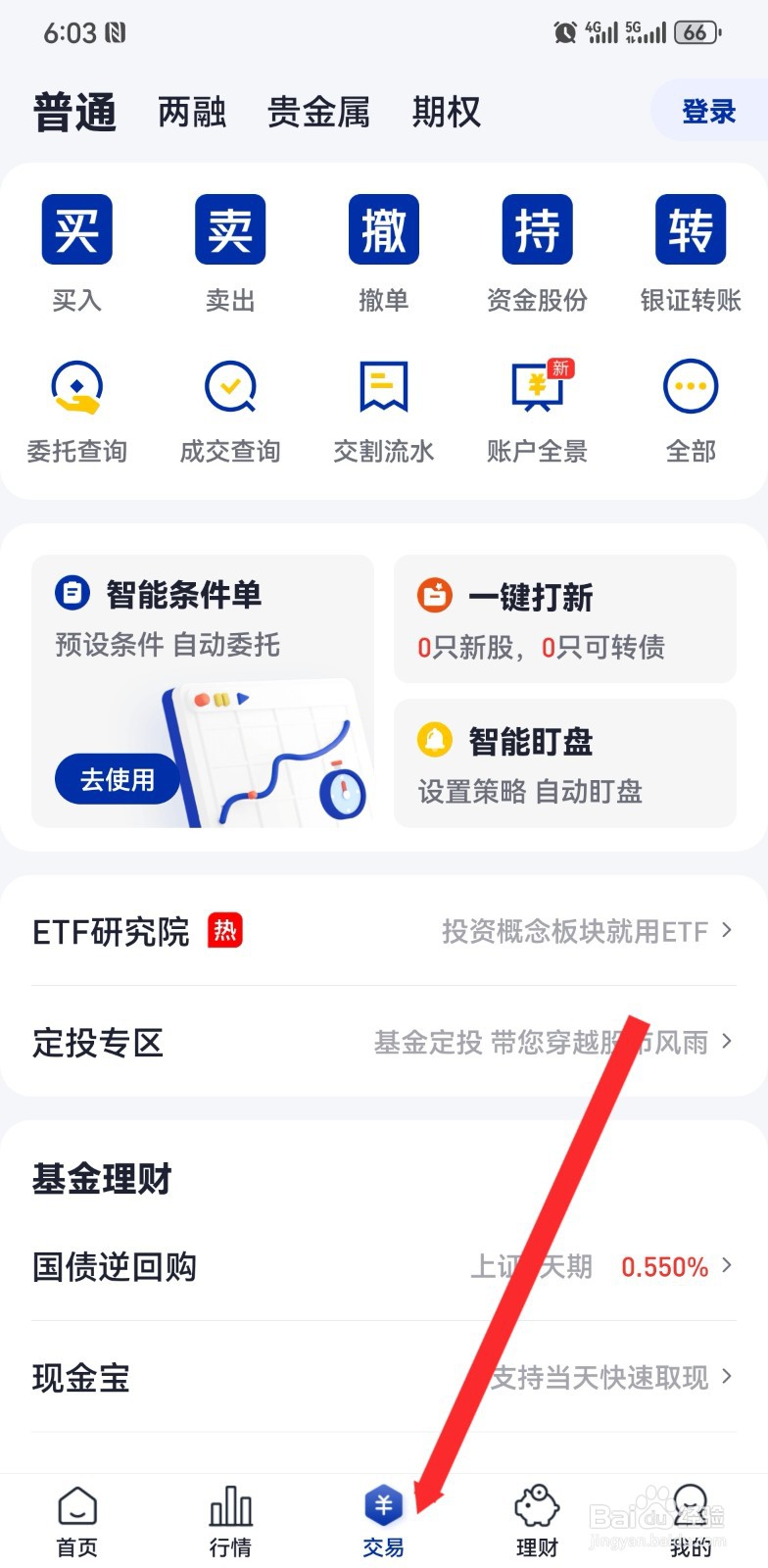Open 成交查询 trade inquiry icon
This screenshot has height=1568, width=768.
(229, 389)
